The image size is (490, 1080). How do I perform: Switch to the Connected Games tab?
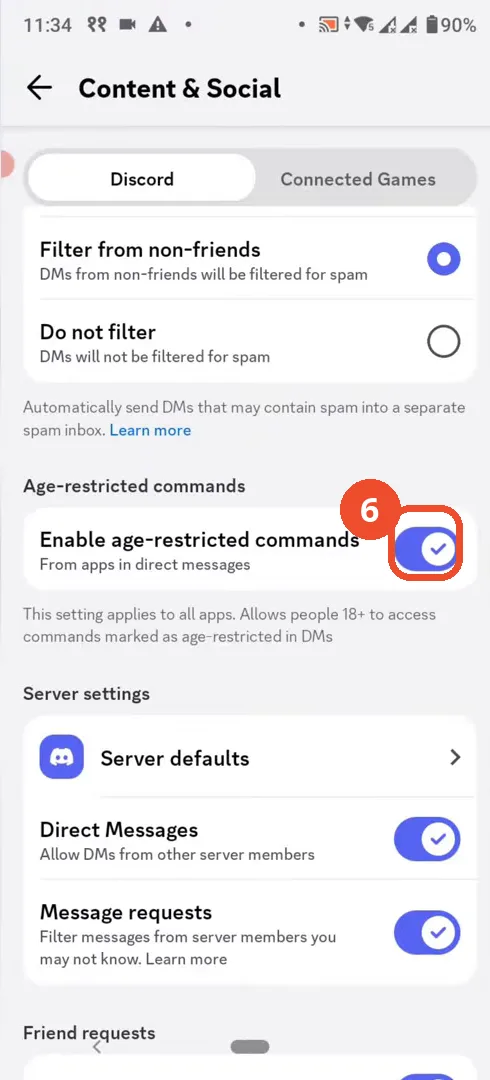[x=358, y=179]
